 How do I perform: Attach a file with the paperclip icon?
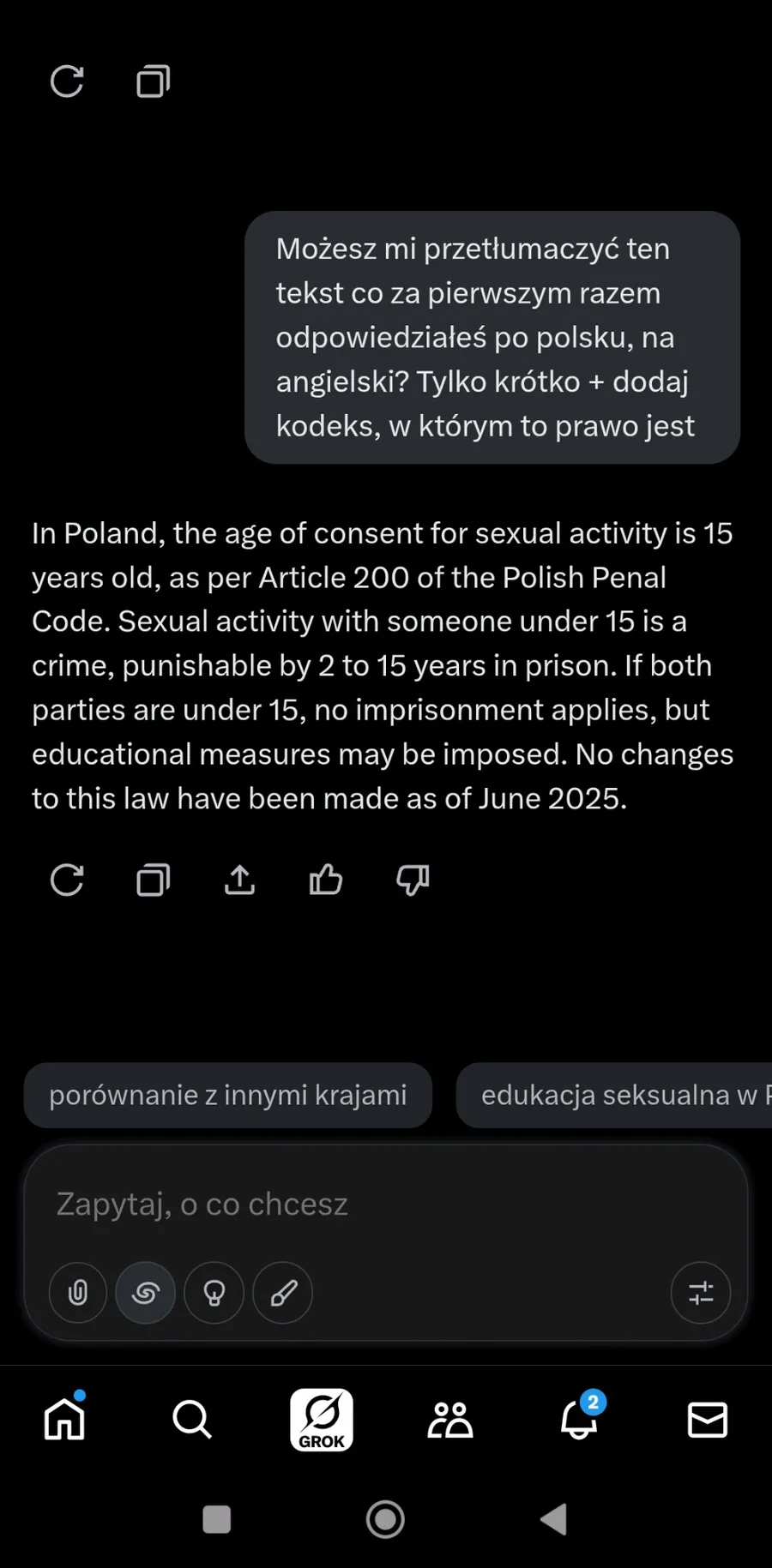[x=78, y=1293]
